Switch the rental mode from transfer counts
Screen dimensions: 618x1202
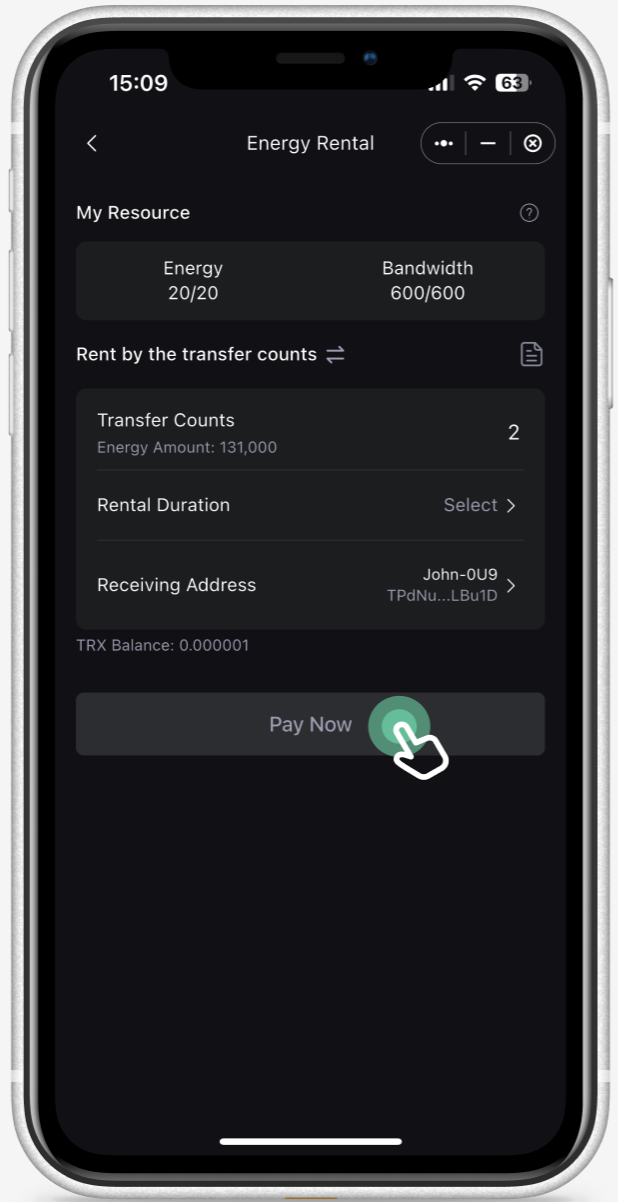click(335, 354)
